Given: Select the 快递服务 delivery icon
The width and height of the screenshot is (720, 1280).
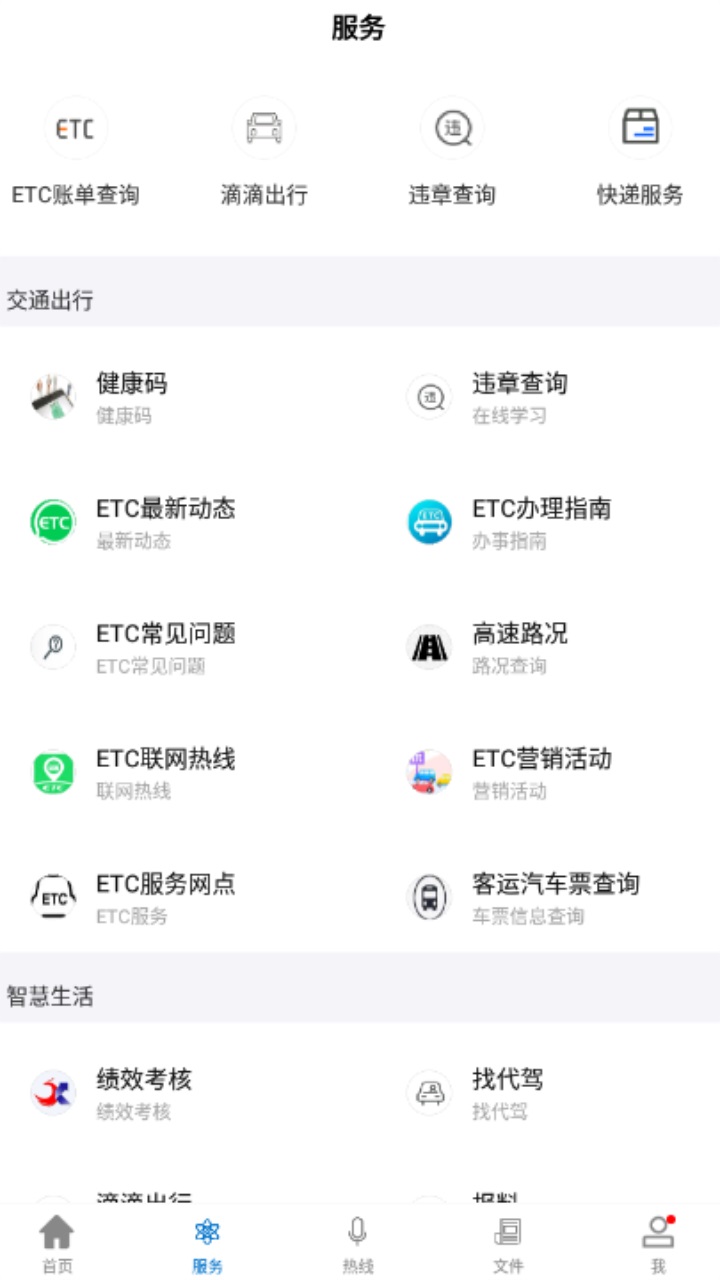Looking at the screenshot, I should (x=639, y=128).
